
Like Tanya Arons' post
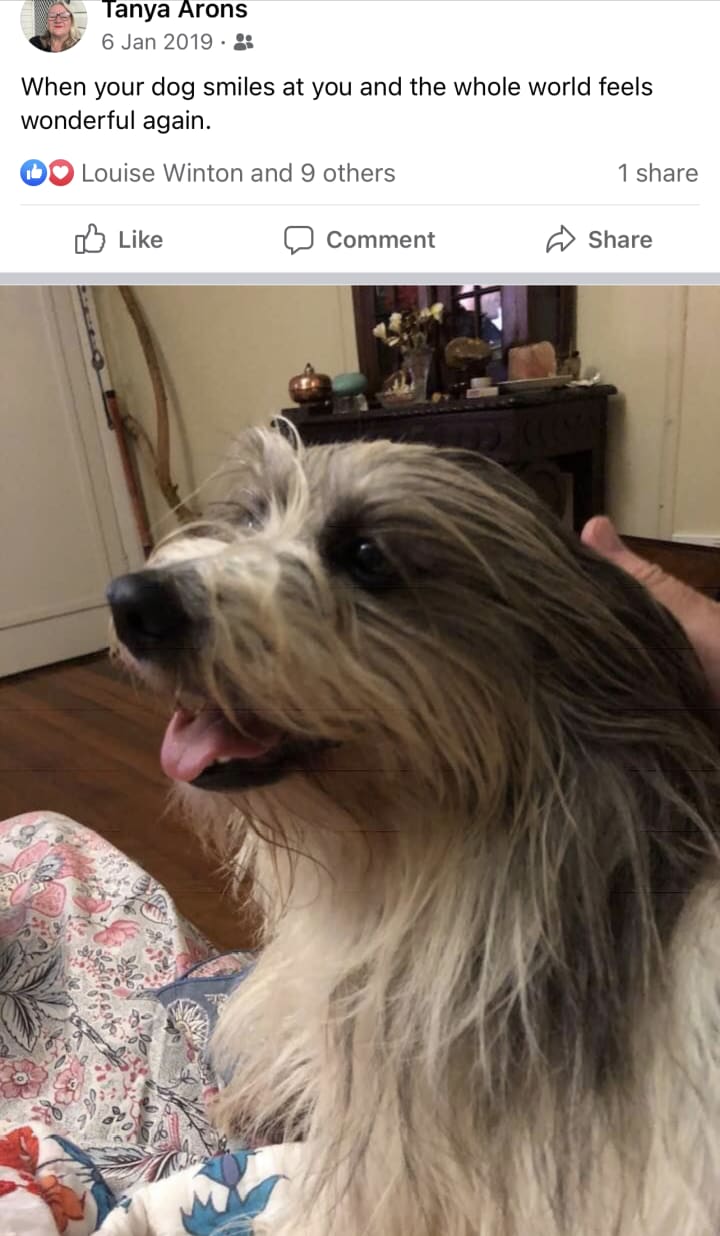(119, 240)
